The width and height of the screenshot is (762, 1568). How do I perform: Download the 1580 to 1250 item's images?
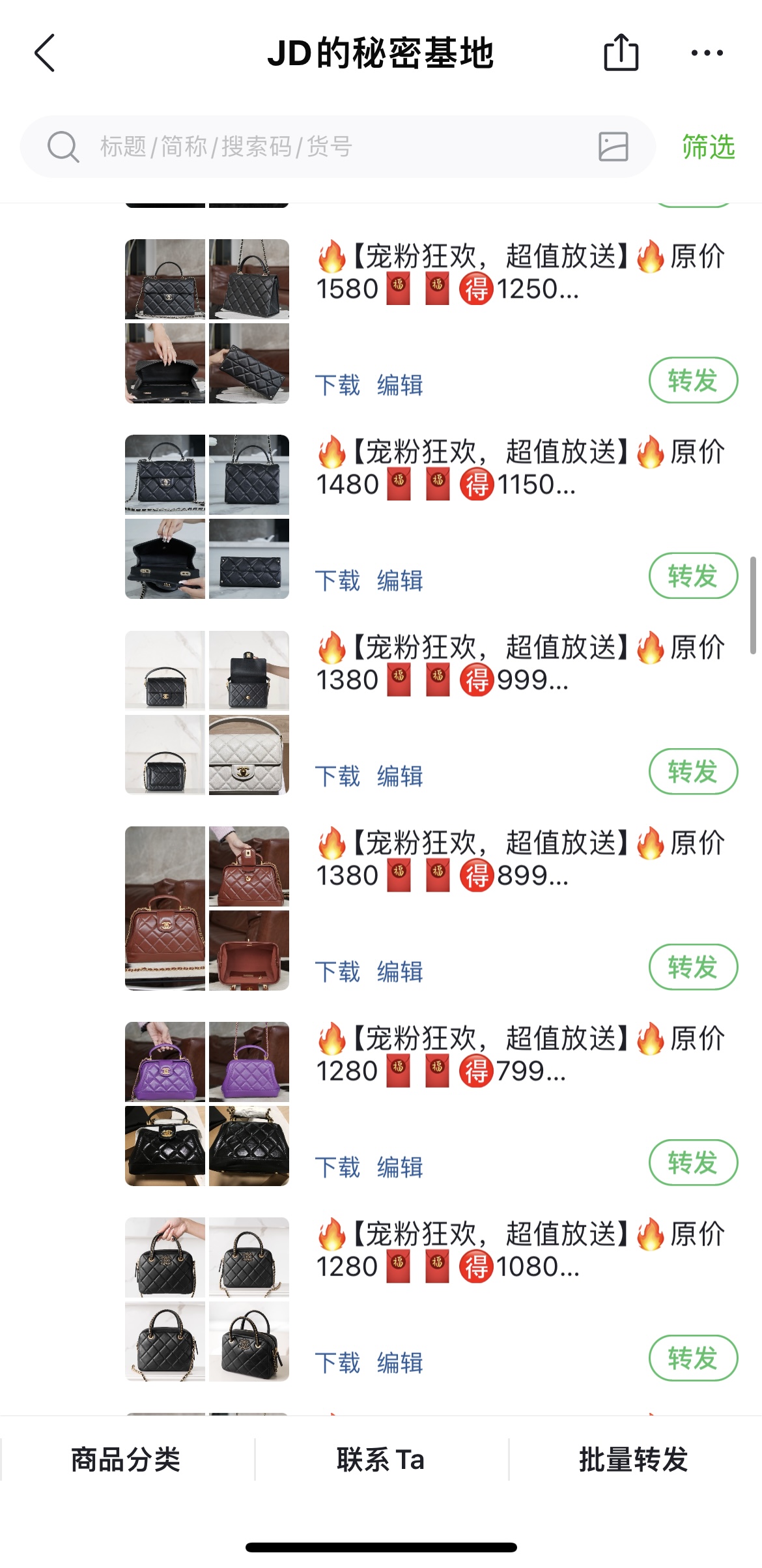[337, 385]
